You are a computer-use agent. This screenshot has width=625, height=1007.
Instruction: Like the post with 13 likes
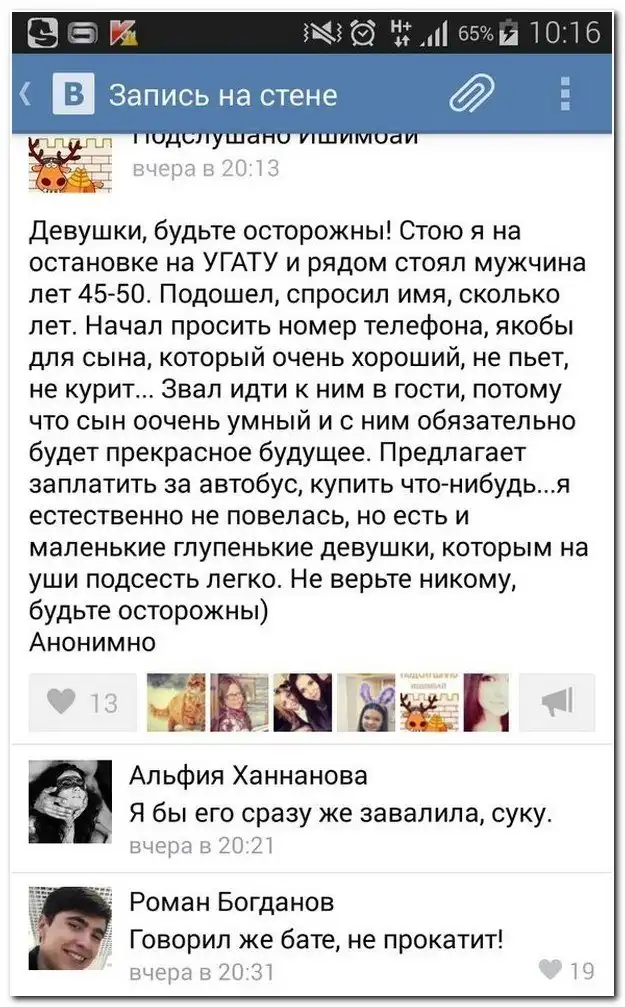pyautogui.click(x=82, y=703)
